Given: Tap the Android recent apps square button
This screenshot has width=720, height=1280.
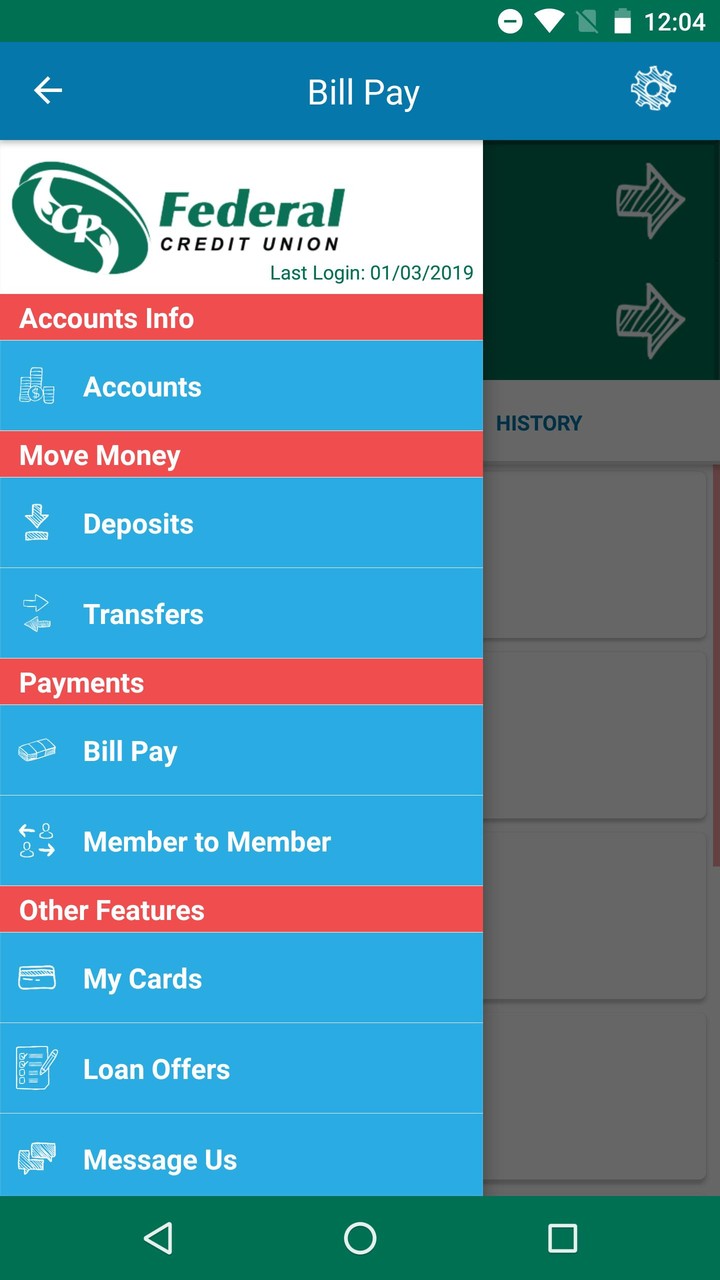Looking at the screenshot, I should click(x=561, y=1237).
